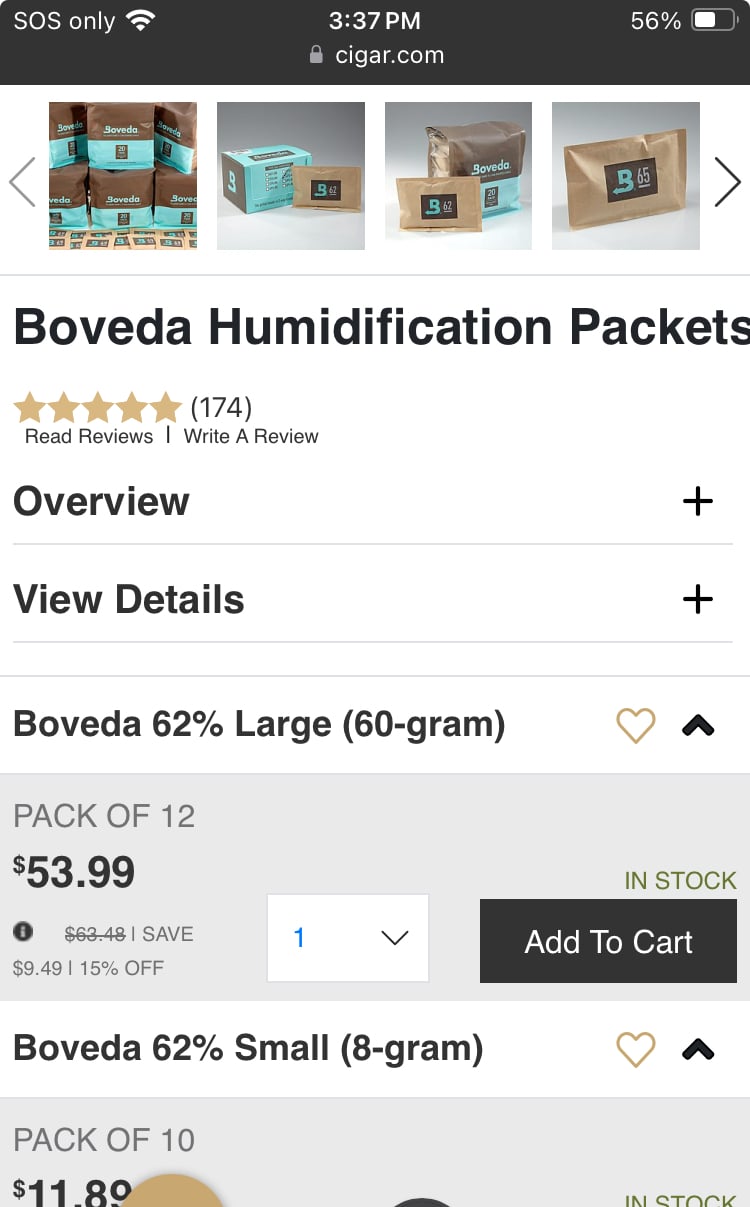
Task: Expand the Overview section
Action: pos(373,501)
